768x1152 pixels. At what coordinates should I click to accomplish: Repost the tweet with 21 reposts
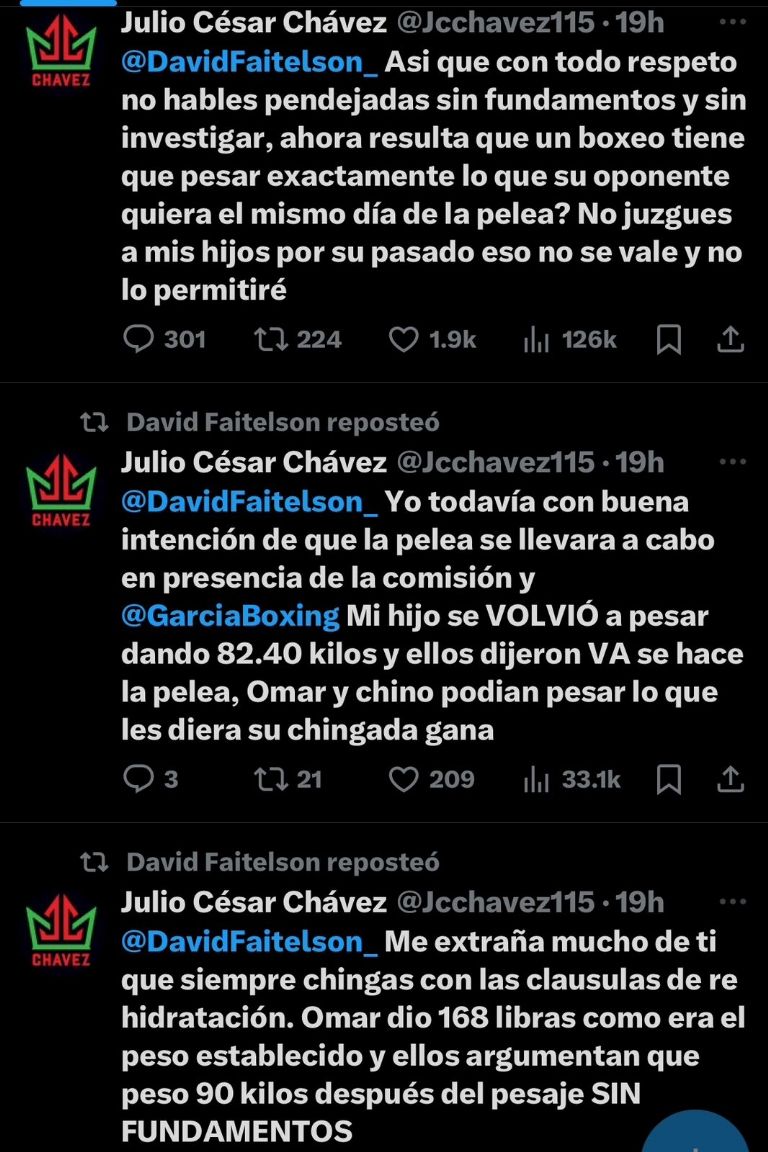(267, 778)
